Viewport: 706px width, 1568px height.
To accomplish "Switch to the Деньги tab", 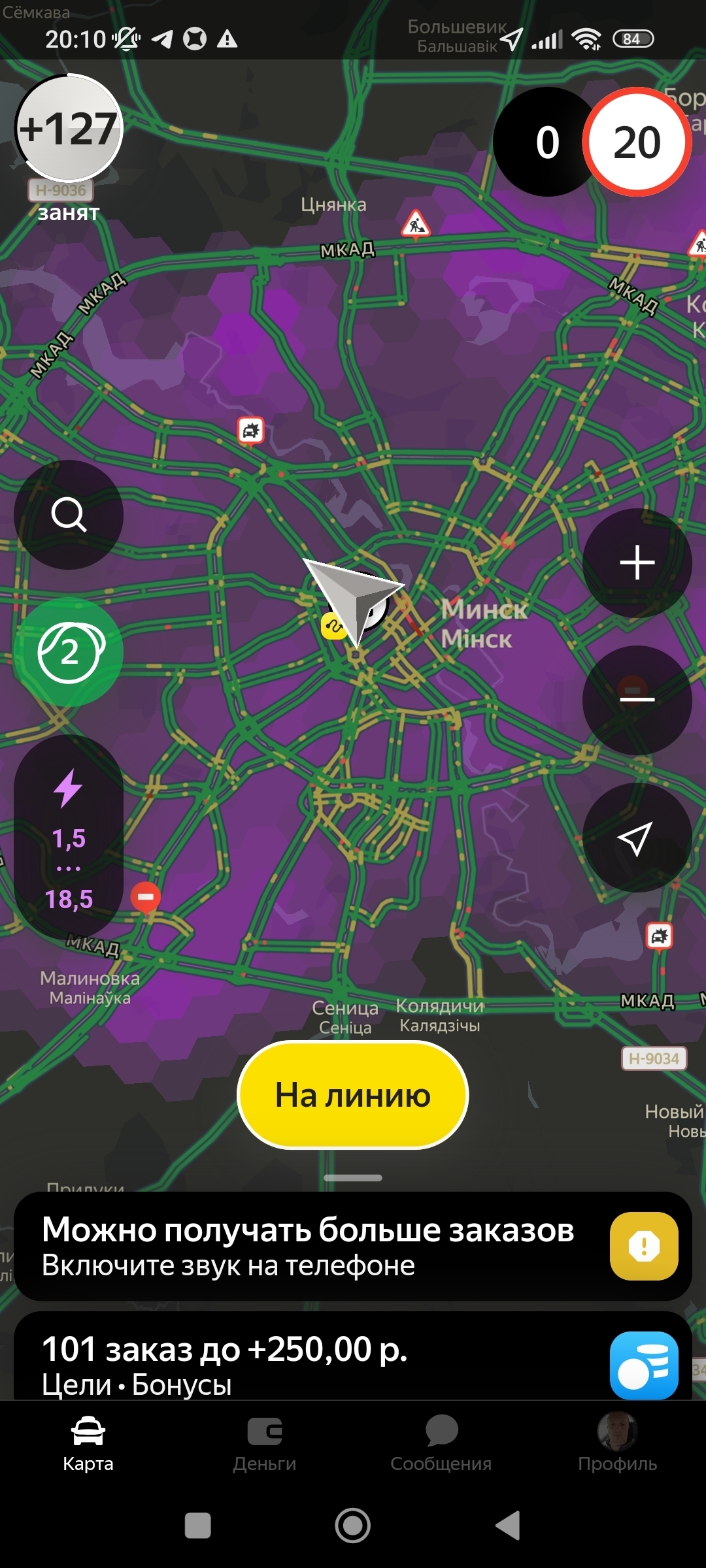I will 265,1444.
